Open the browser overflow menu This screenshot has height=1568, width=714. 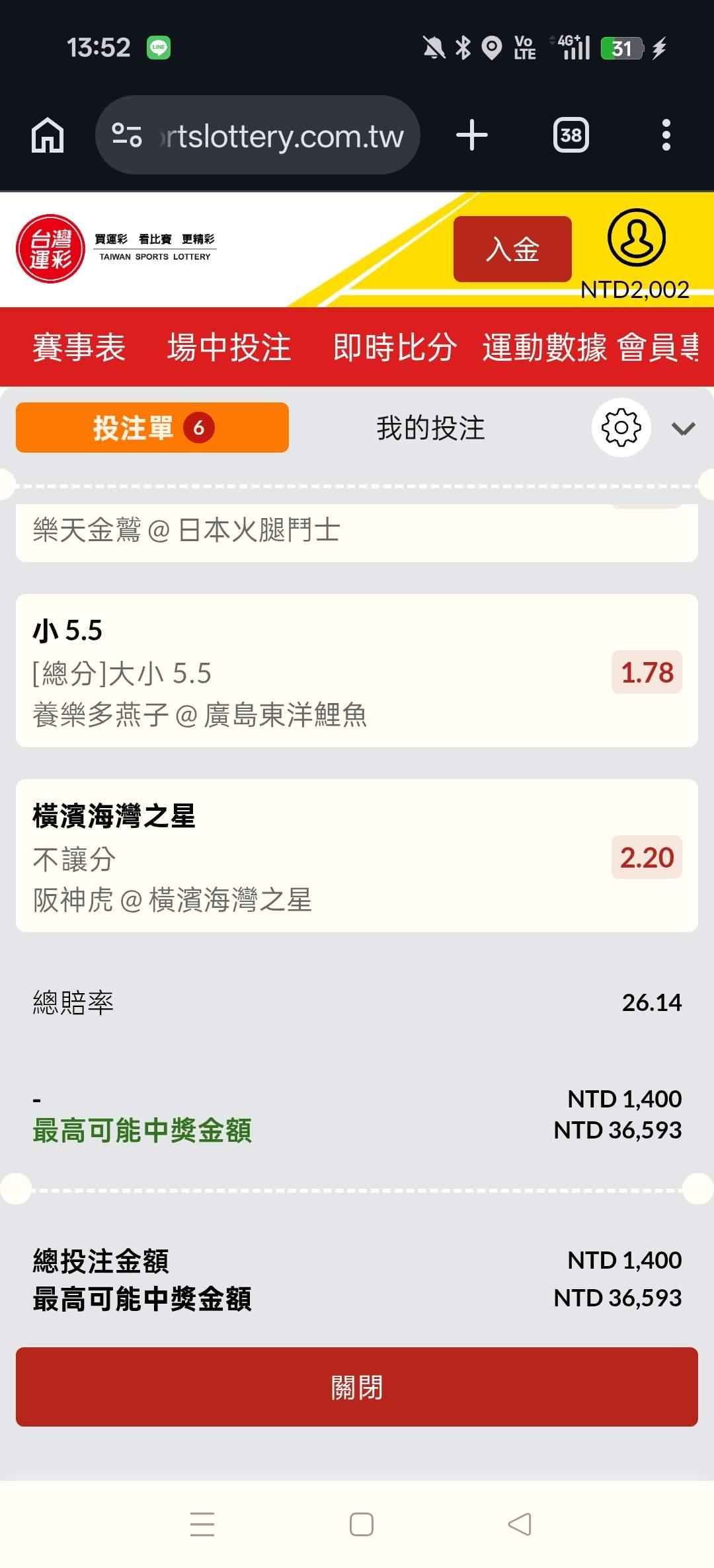click(x=666, y=135)
